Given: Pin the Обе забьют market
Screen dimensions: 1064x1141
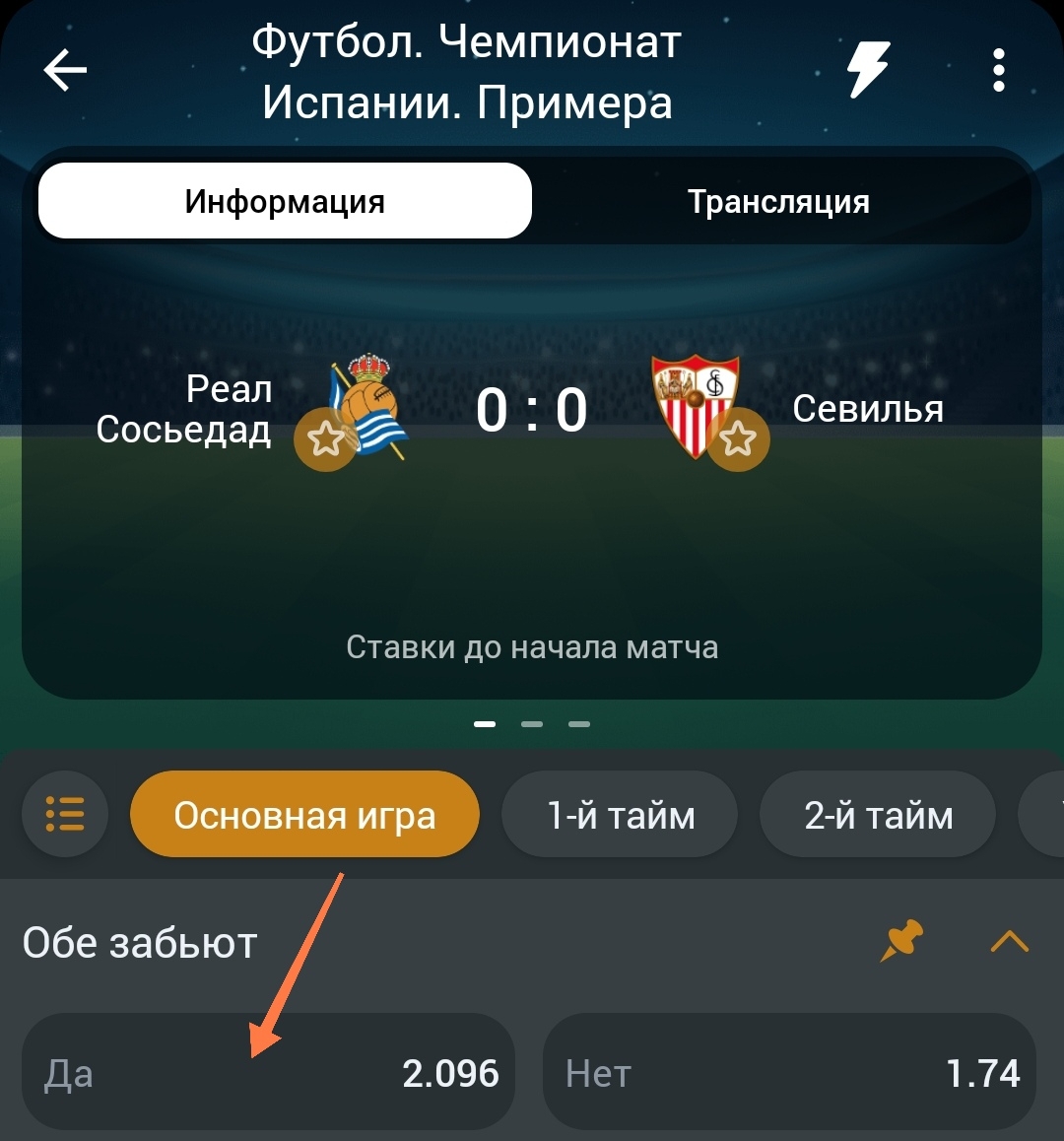Looking at the screenshot, I should (x=901, y=941).
